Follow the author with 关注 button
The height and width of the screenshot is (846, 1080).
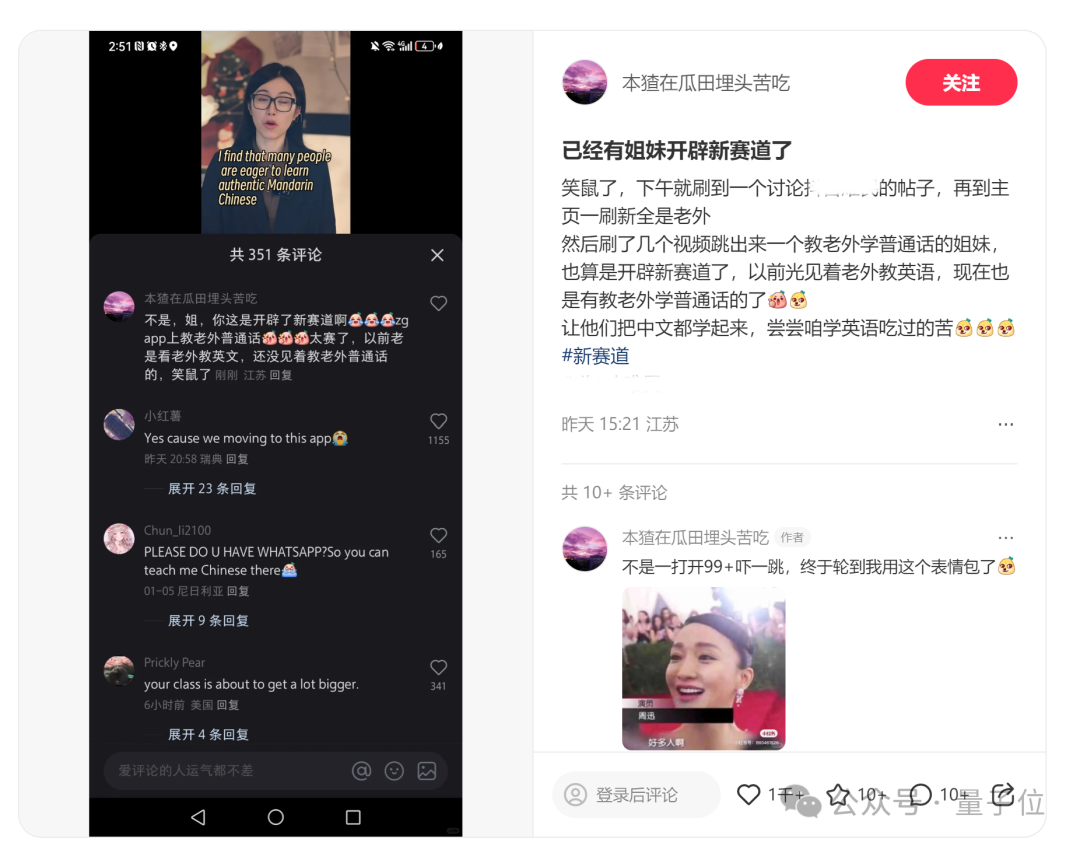960,83
